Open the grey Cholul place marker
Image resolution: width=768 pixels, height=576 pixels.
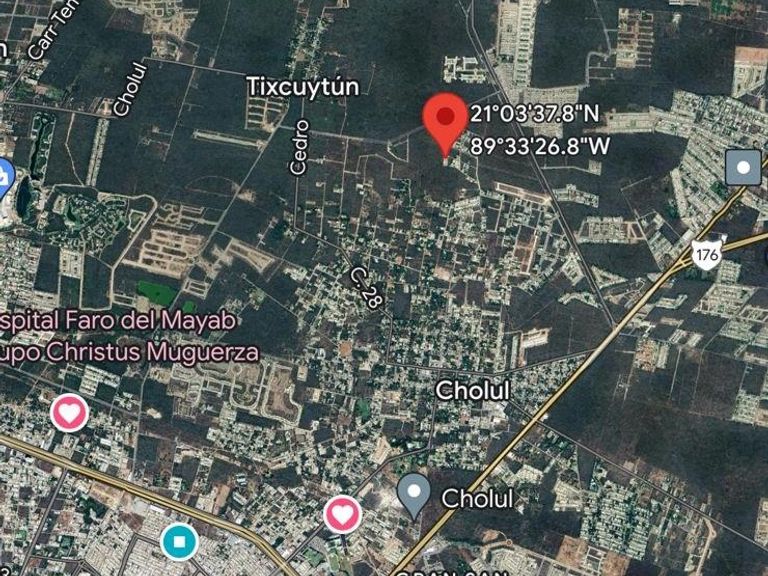[x=414, y=496]
